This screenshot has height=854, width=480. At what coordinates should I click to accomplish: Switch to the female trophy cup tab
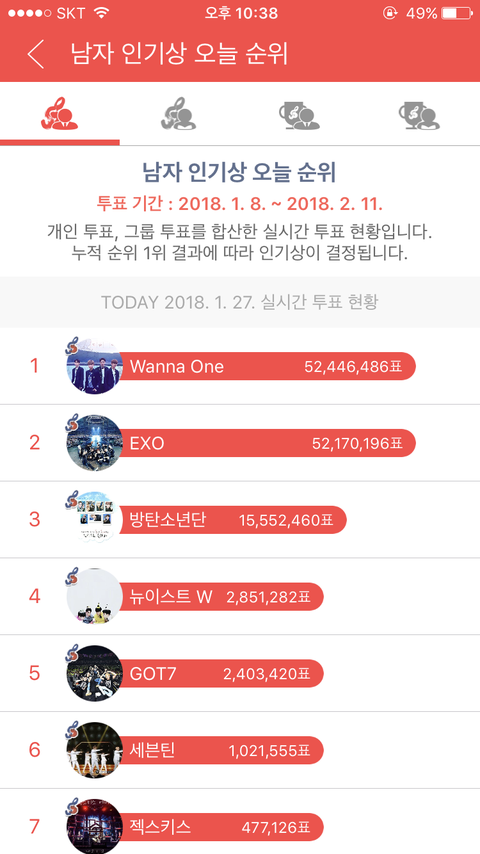coord(419,113)
